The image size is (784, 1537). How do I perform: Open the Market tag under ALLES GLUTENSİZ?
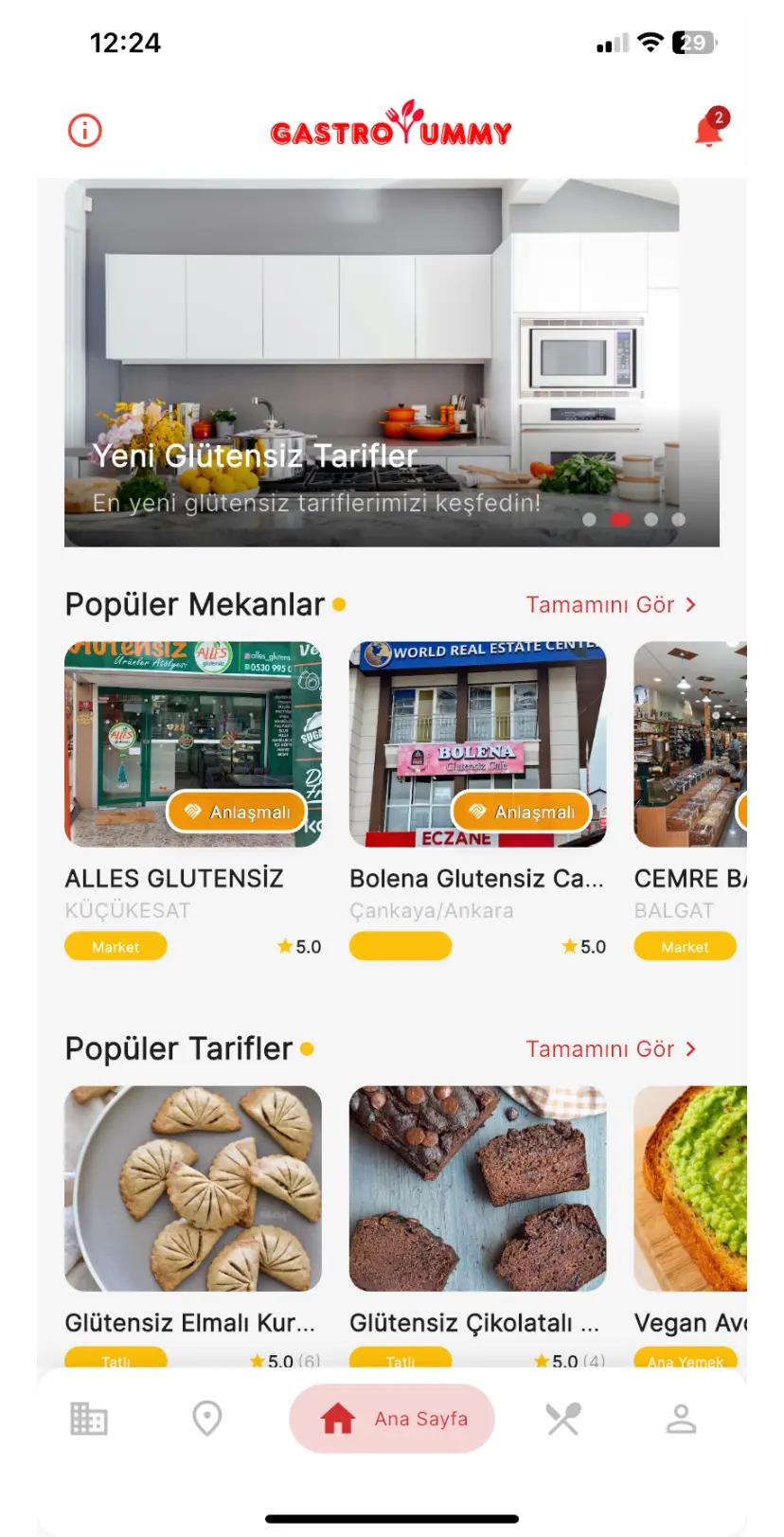click(116, 946)
